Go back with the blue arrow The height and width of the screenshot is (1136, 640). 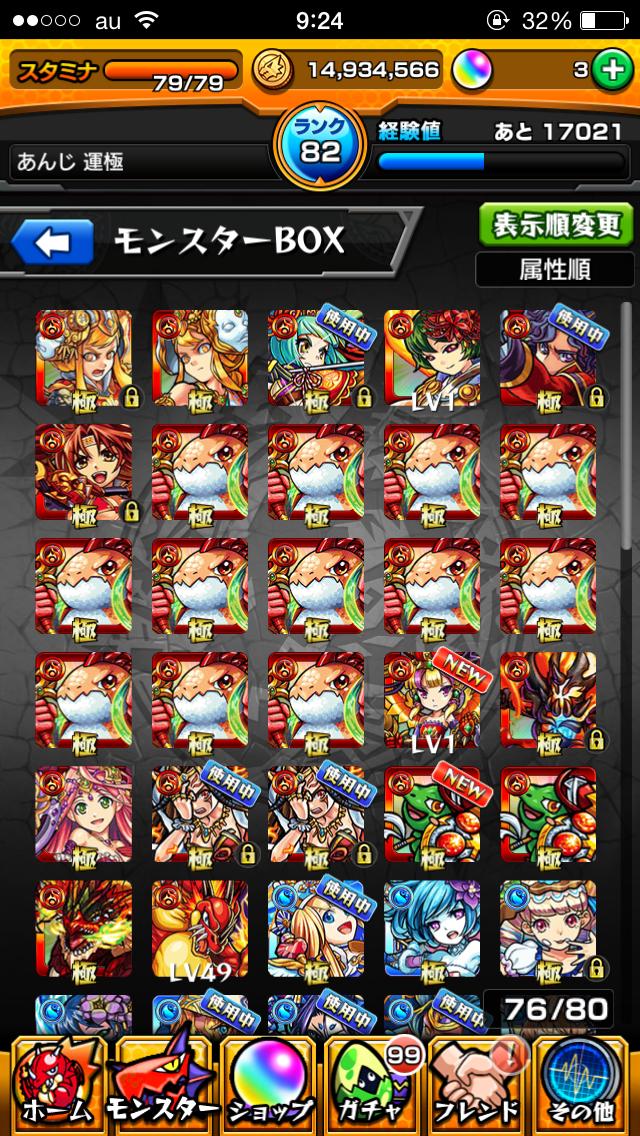52,241
